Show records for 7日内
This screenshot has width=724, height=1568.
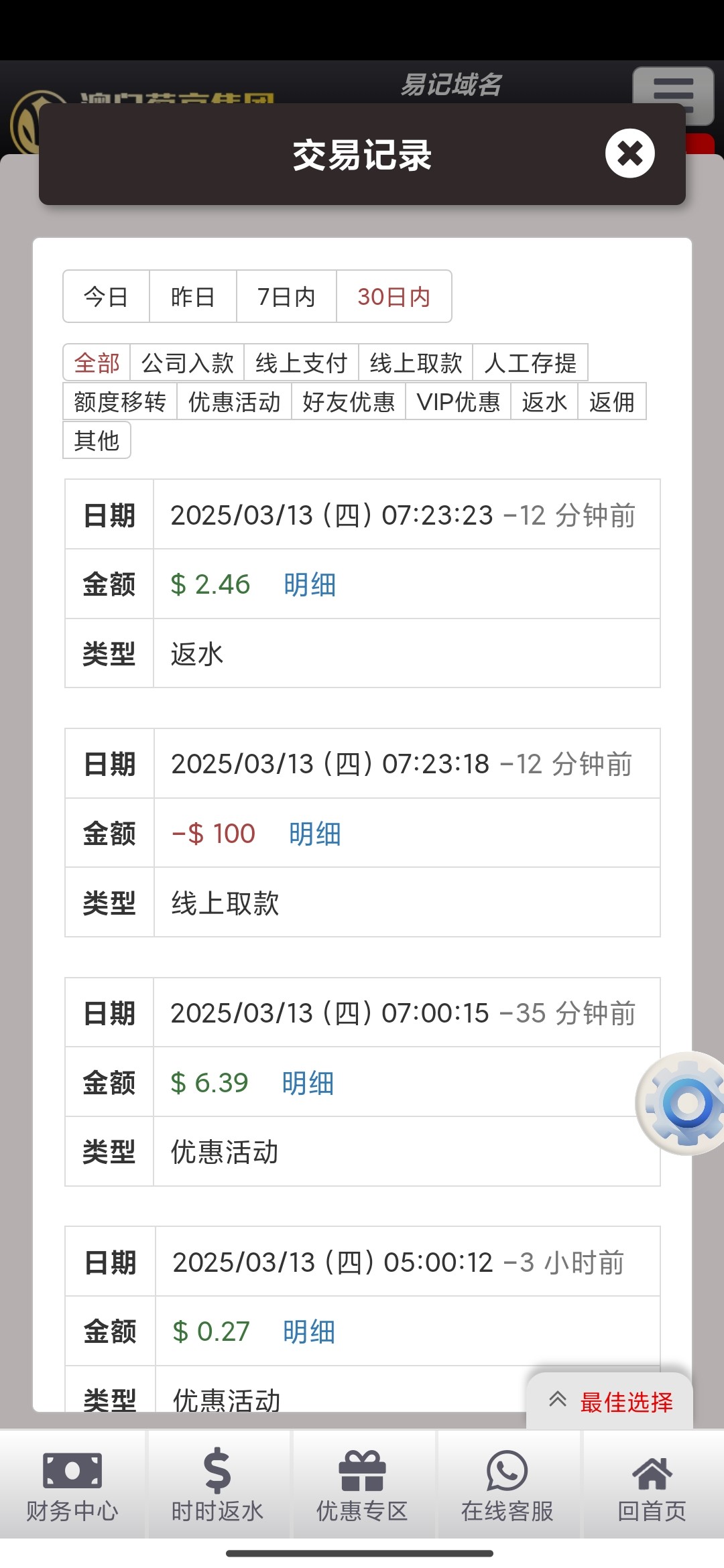pyautogui.click(x=286, y=296)
